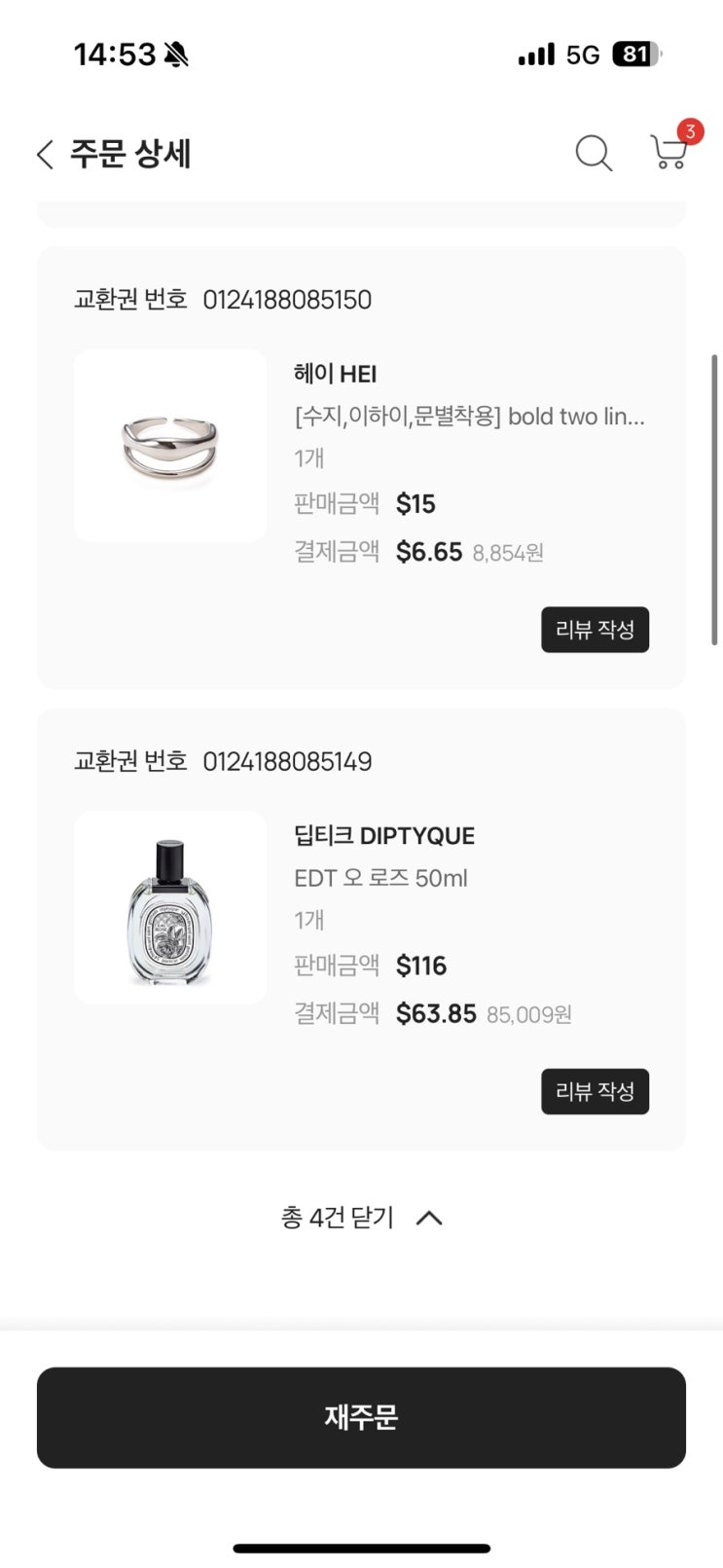Open the shopping cart
This screenshot has width=723, height=1568.
669,152
